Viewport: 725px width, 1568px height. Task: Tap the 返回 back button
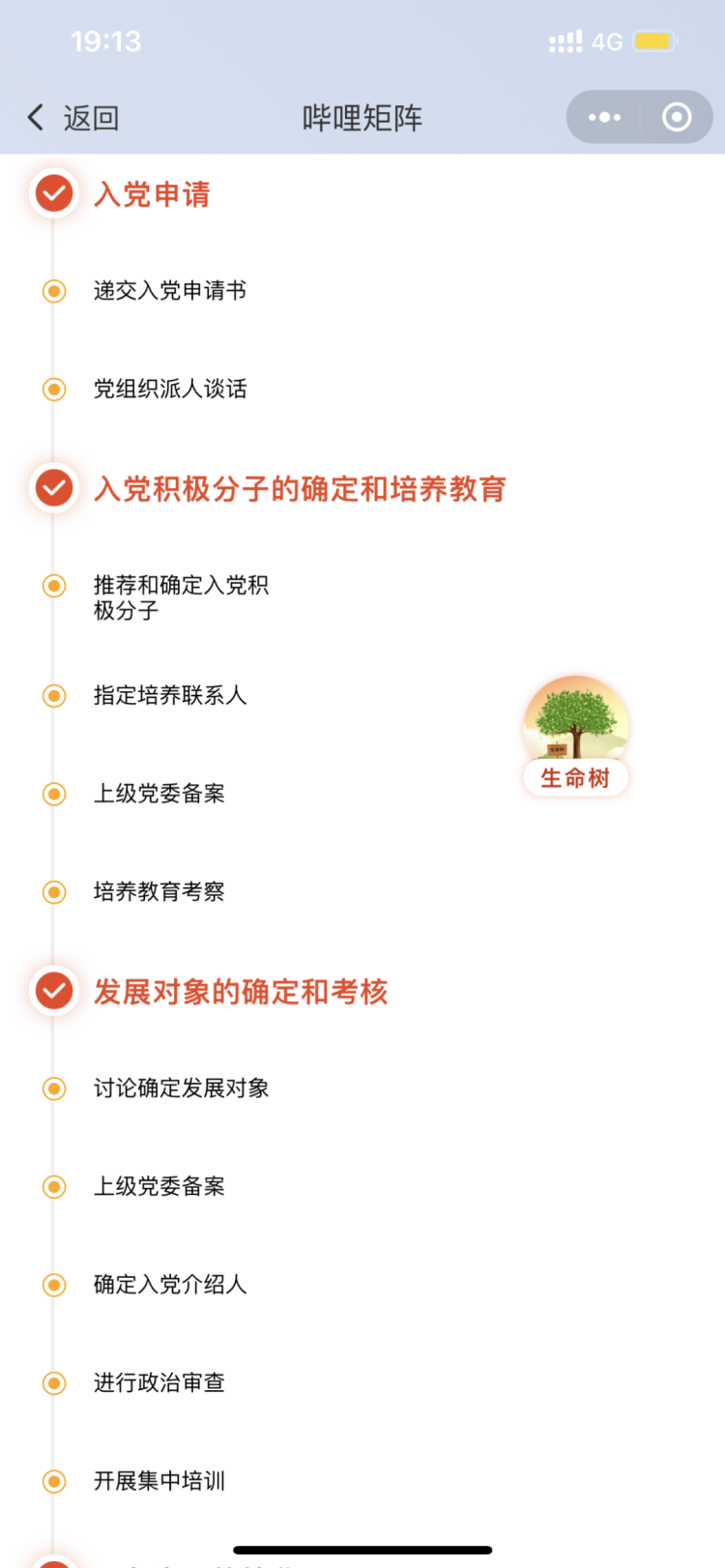72,118
